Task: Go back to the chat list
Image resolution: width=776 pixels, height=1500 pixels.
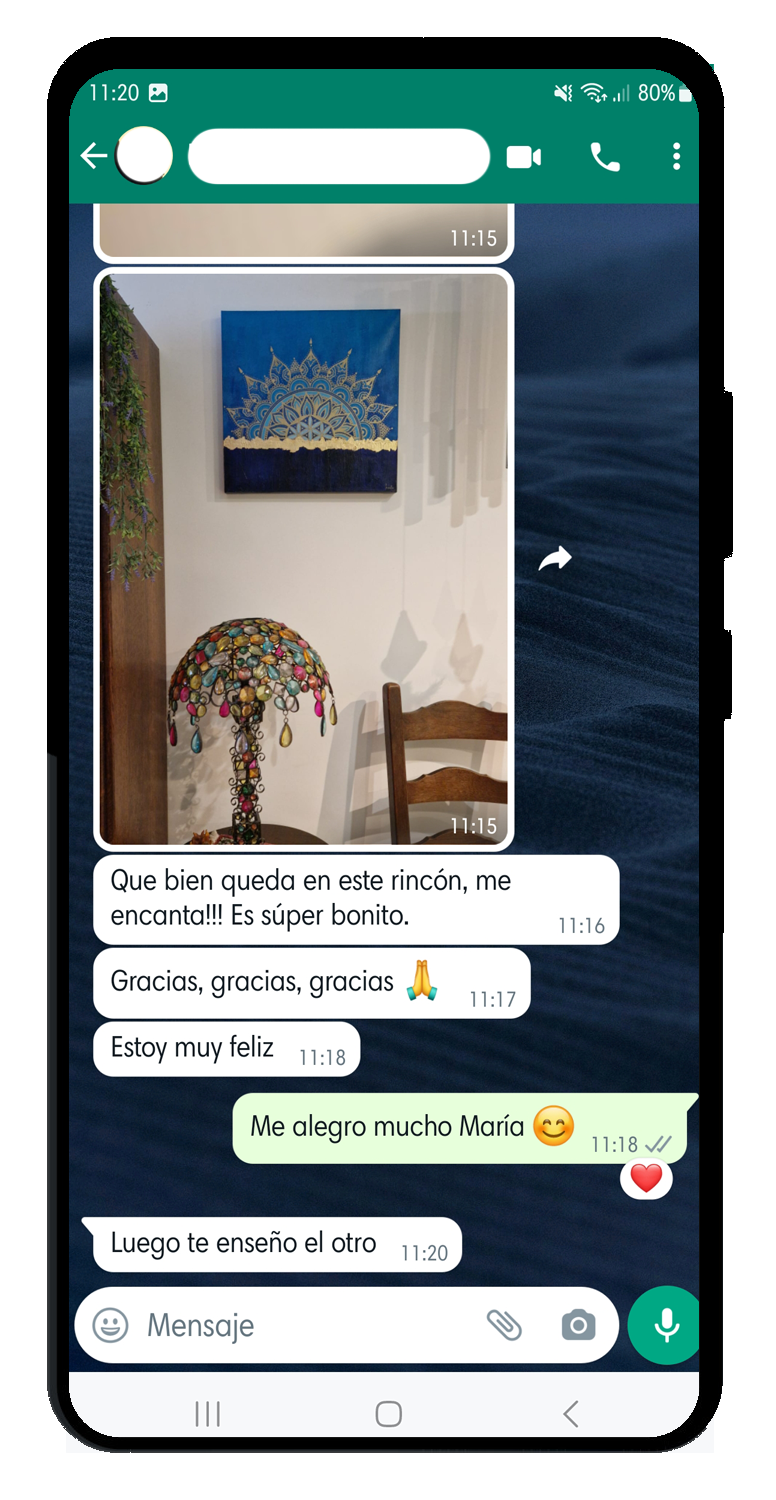Action: [94, 156]
